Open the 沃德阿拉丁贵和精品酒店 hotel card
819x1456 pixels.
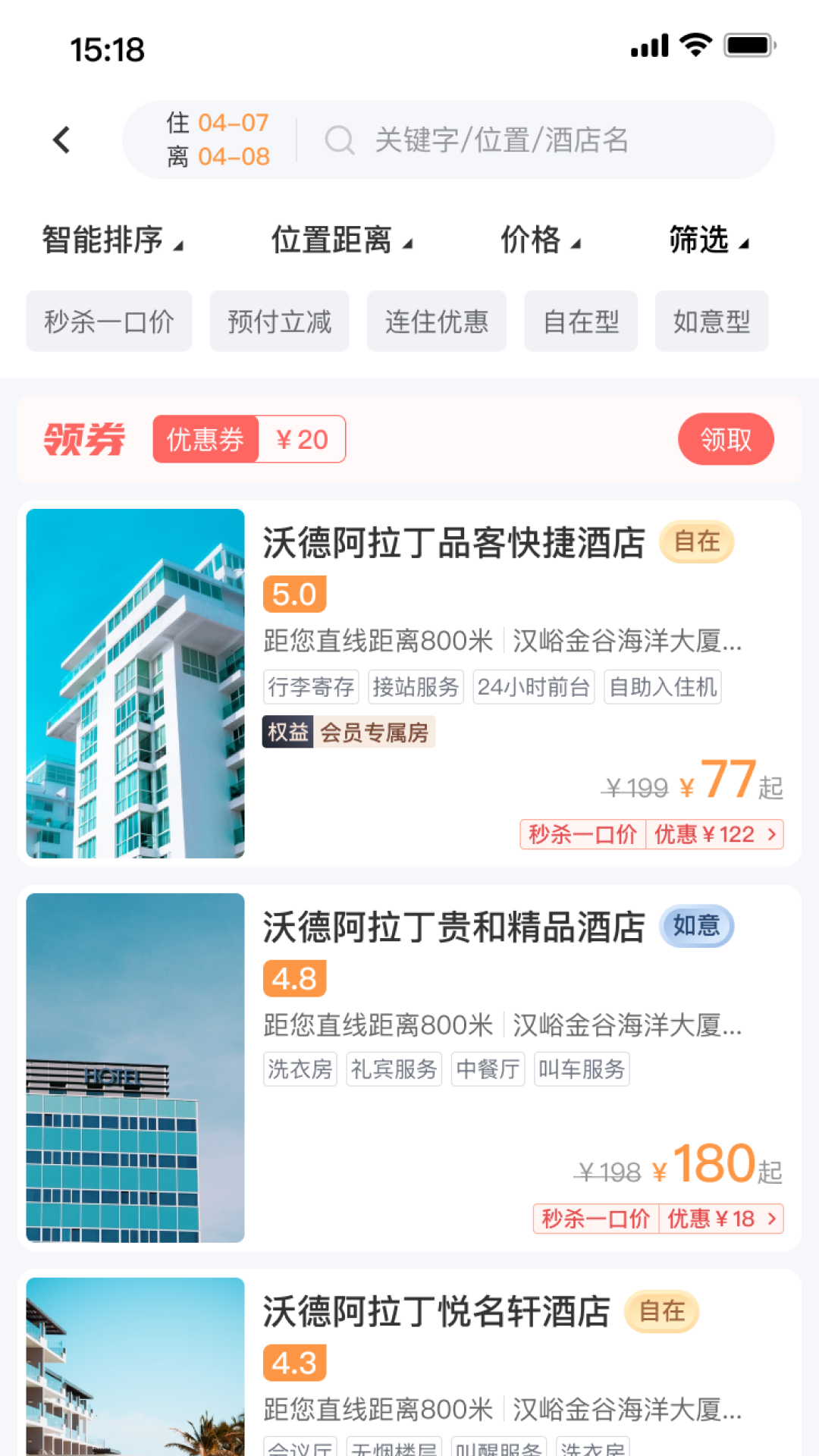click(x=453, y=927)
